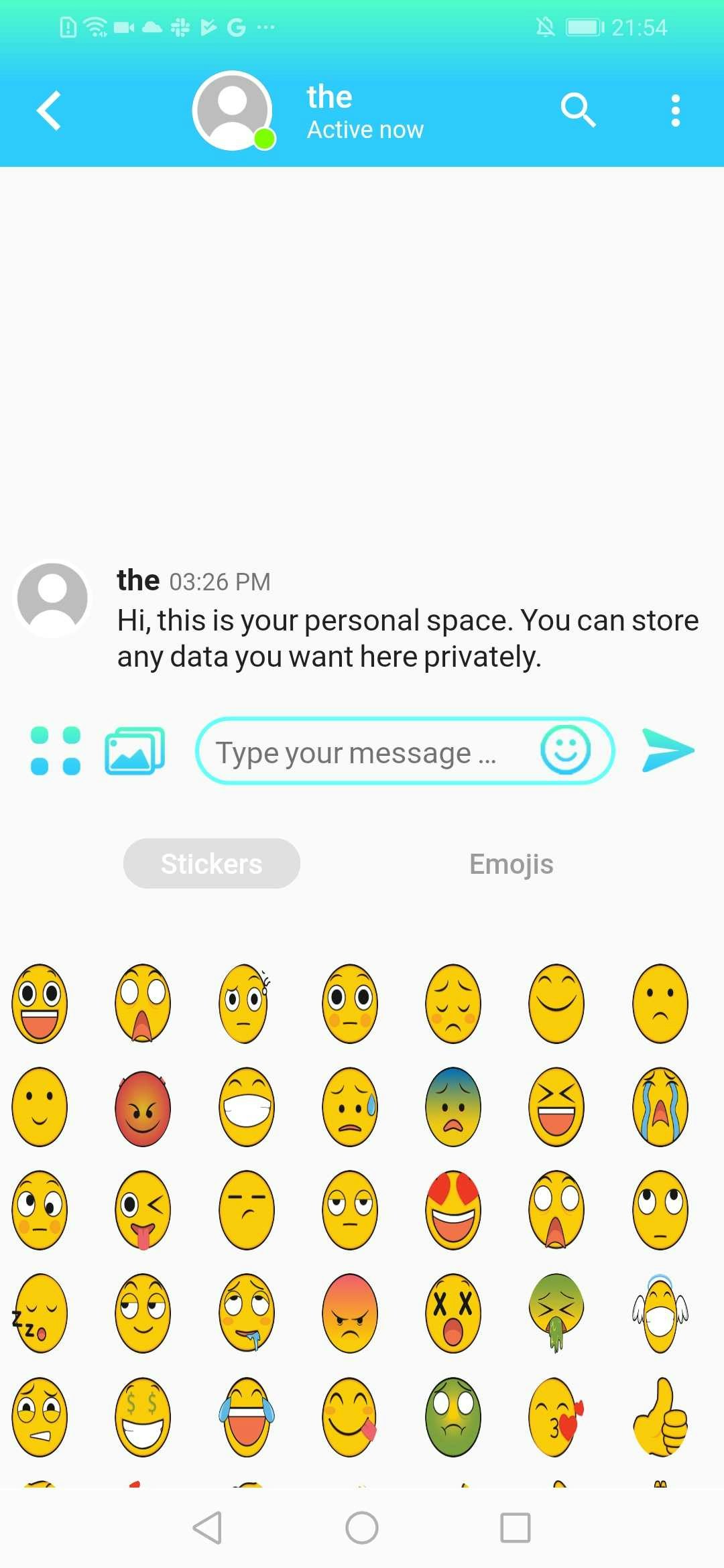Viewport: 724px width, 1568px height.
Task: Send the sleeping Zzz face sticker
Action: (x=40, y=1313)
